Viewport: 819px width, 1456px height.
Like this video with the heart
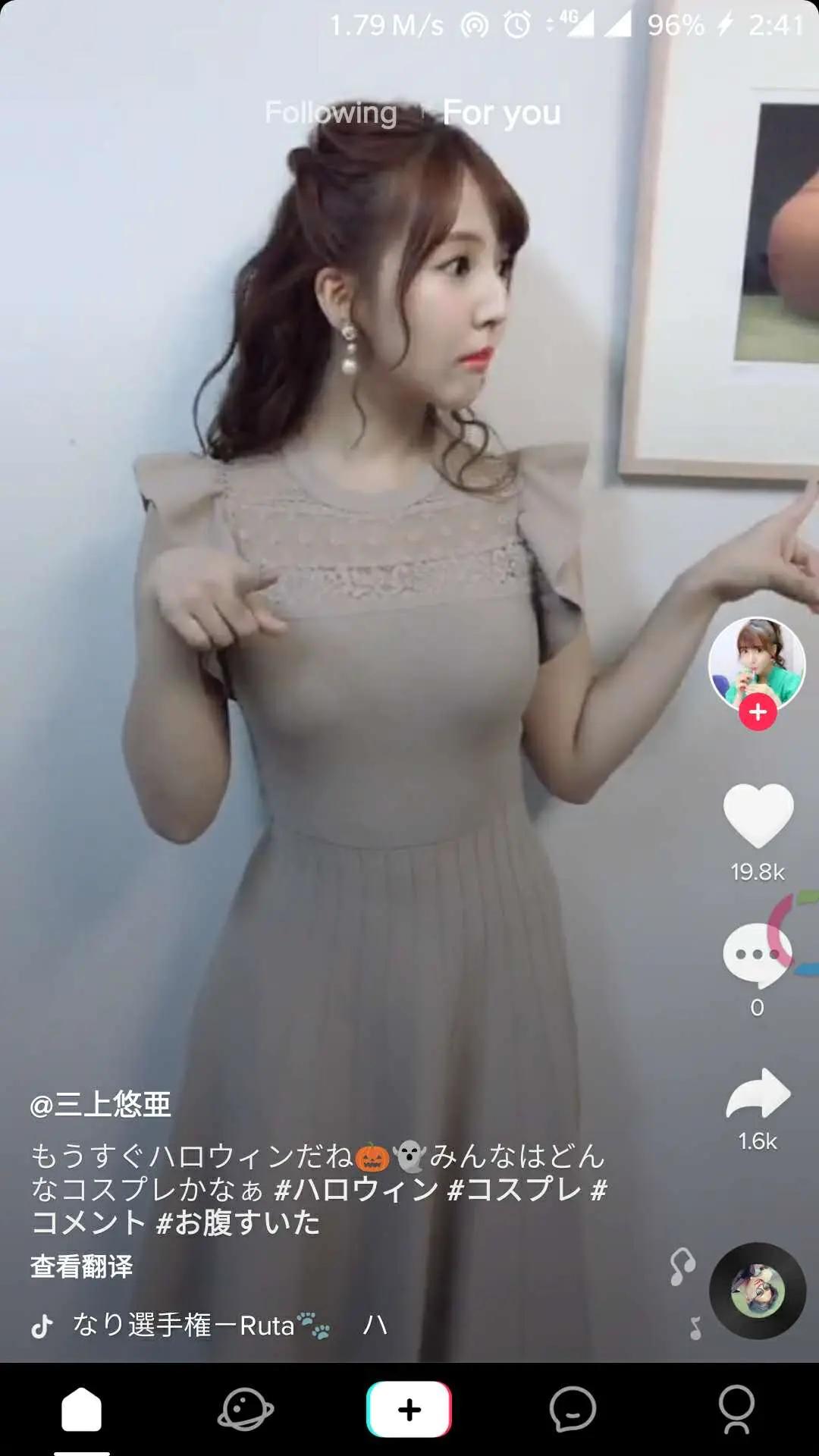[758, 815]
